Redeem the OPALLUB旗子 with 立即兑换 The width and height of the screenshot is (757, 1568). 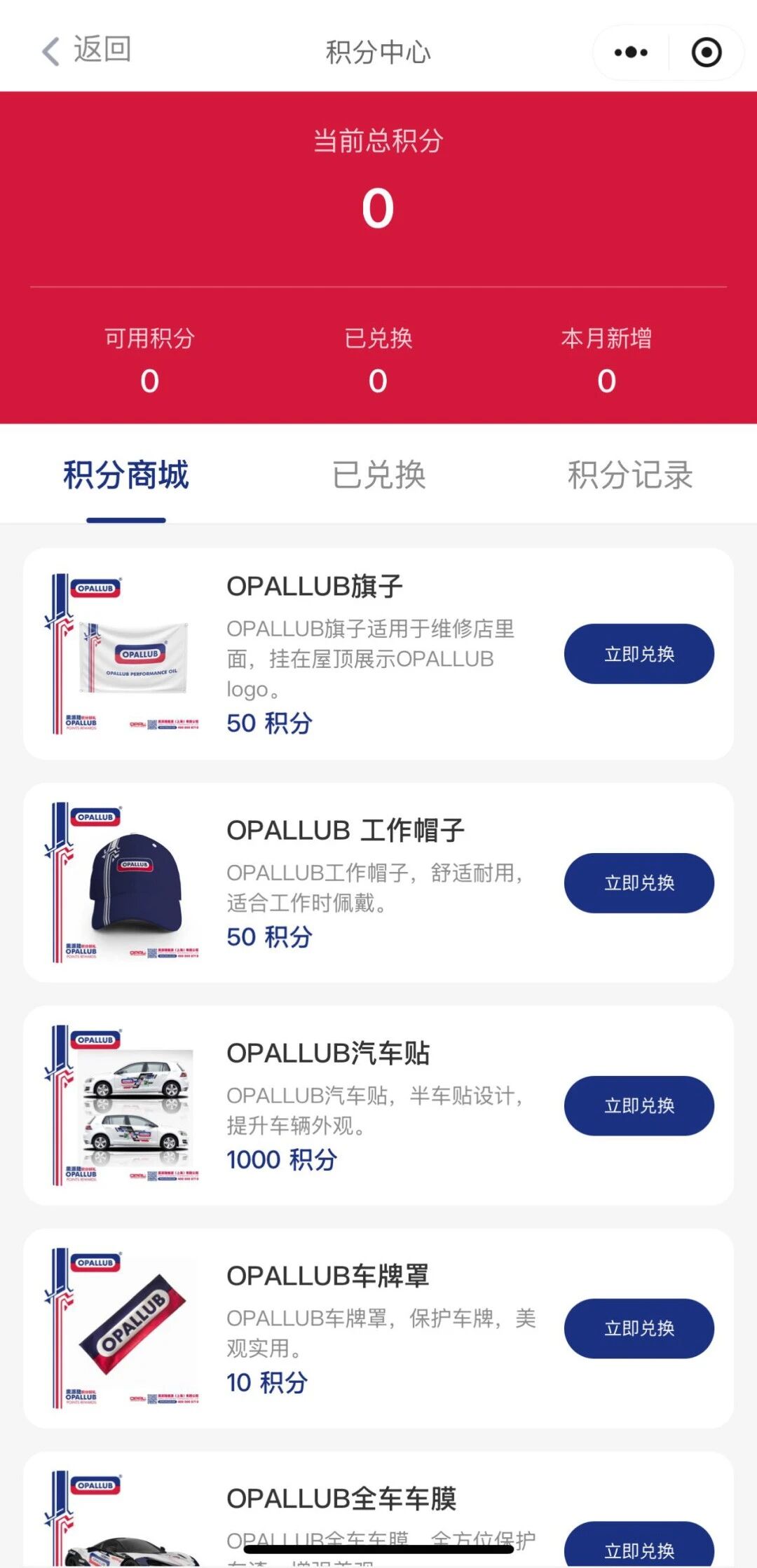(639, 653)
